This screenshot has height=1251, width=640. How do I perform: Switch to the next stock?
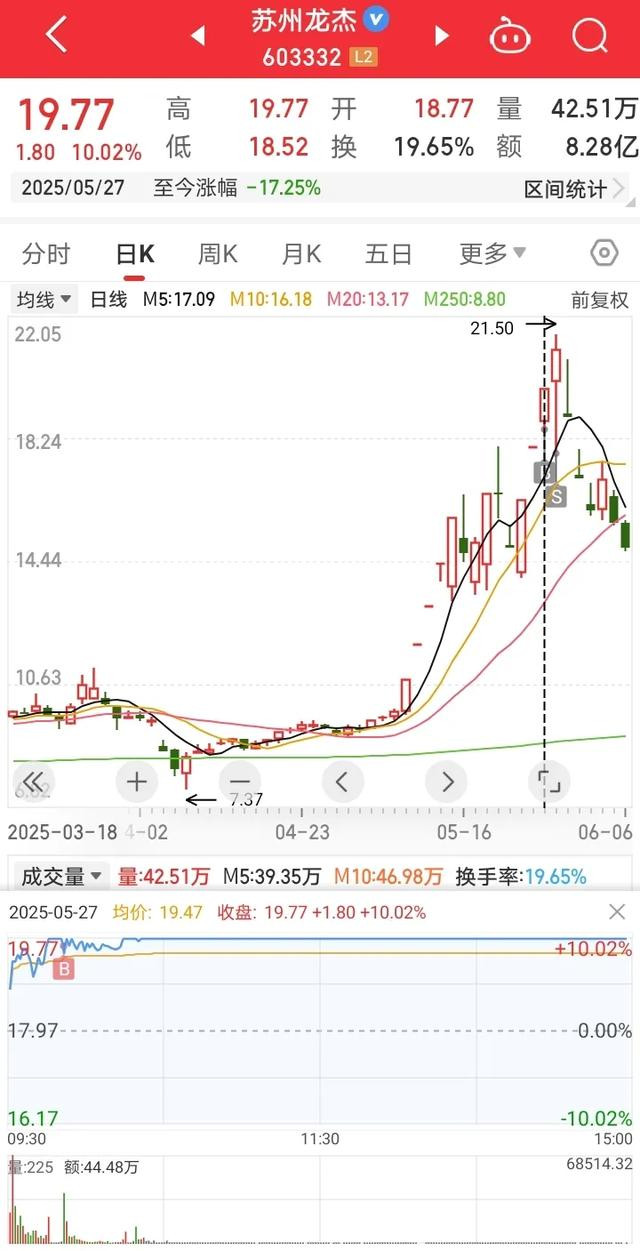coord(441,36)
